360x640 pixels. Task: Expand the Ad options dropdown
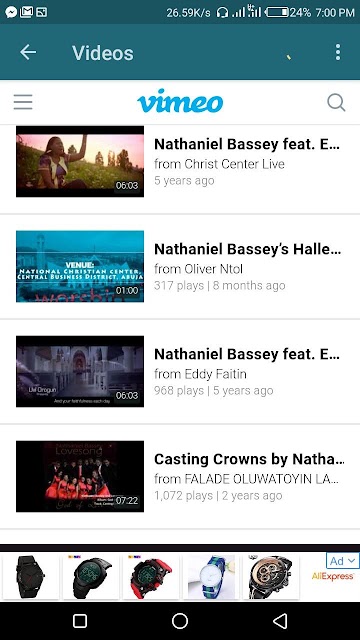pyautogui.click(x=342, y=561)
